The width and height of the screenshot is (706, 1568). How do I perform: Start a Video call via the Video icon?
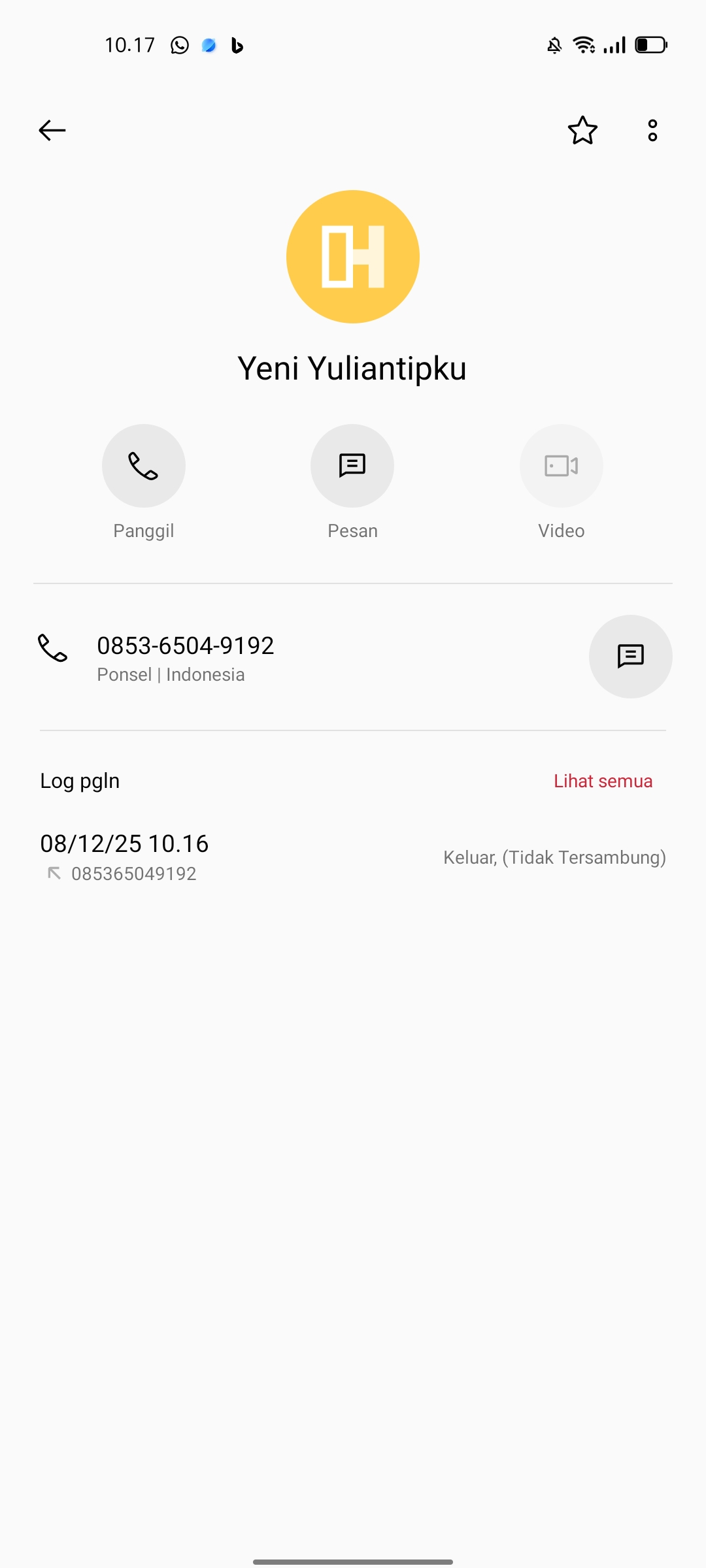click(x=561, y=465)
